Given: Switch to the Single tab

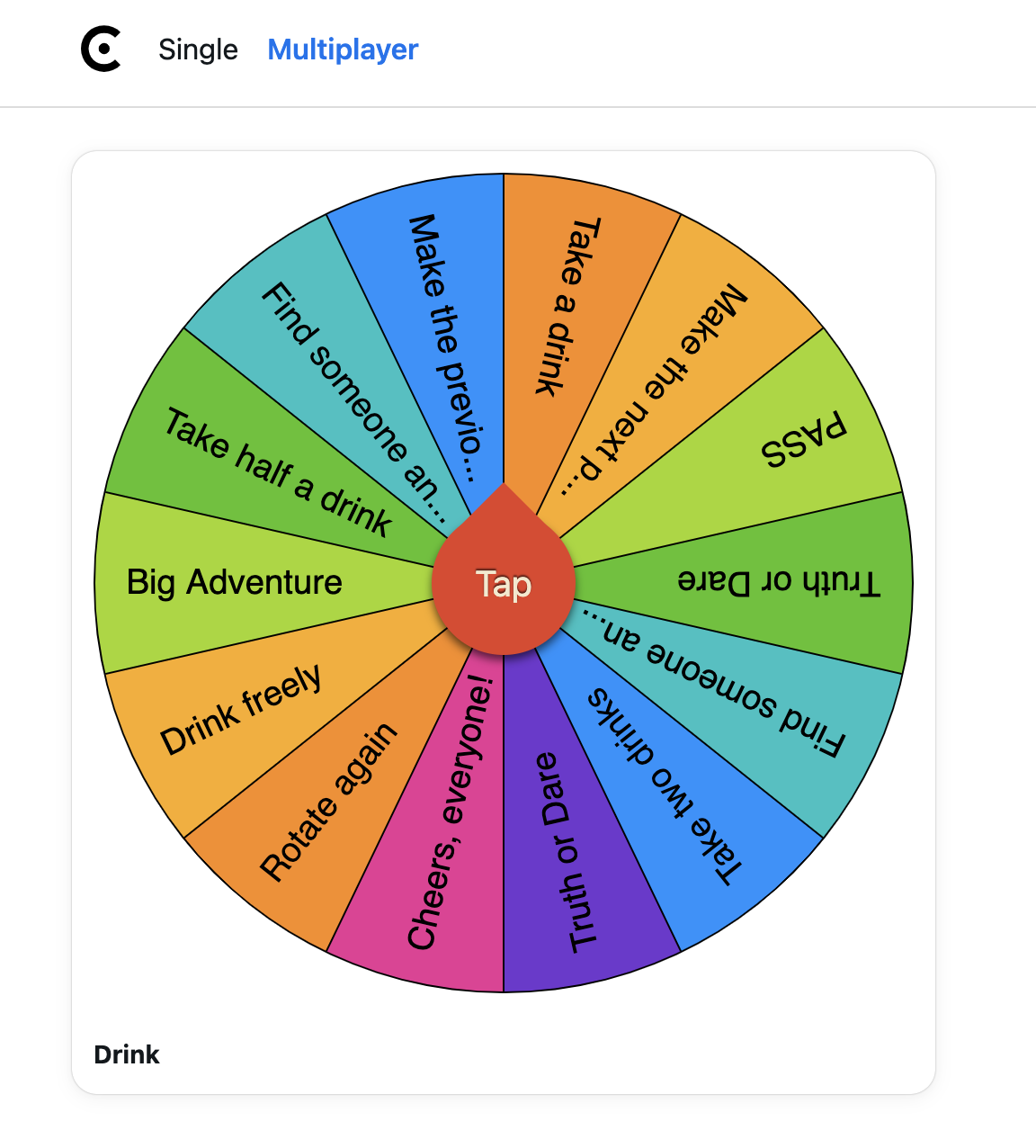Looking at the screenshot, I should pyautogui.click(x=198, y=50).
